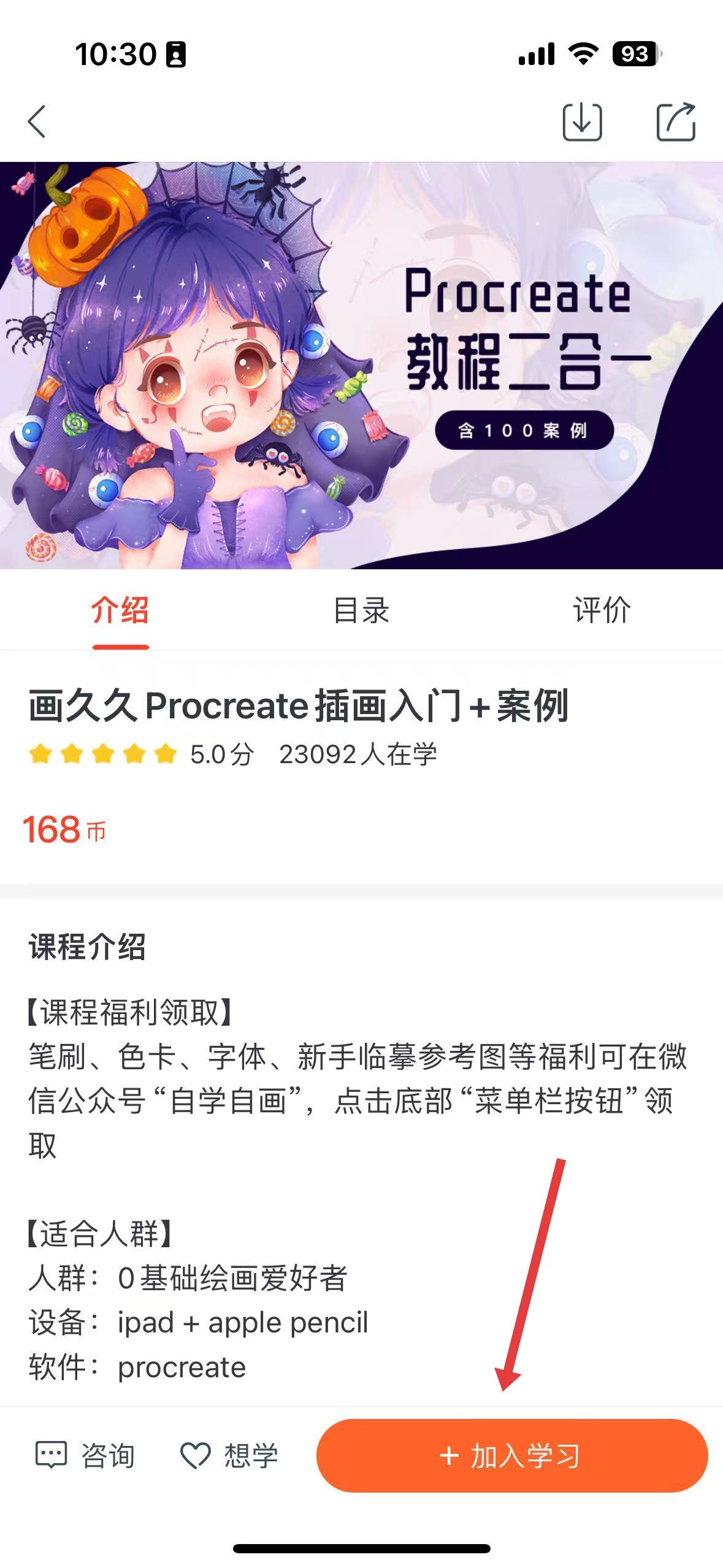
Task: Go back using the top-left arrow
Action: [37, 121]
